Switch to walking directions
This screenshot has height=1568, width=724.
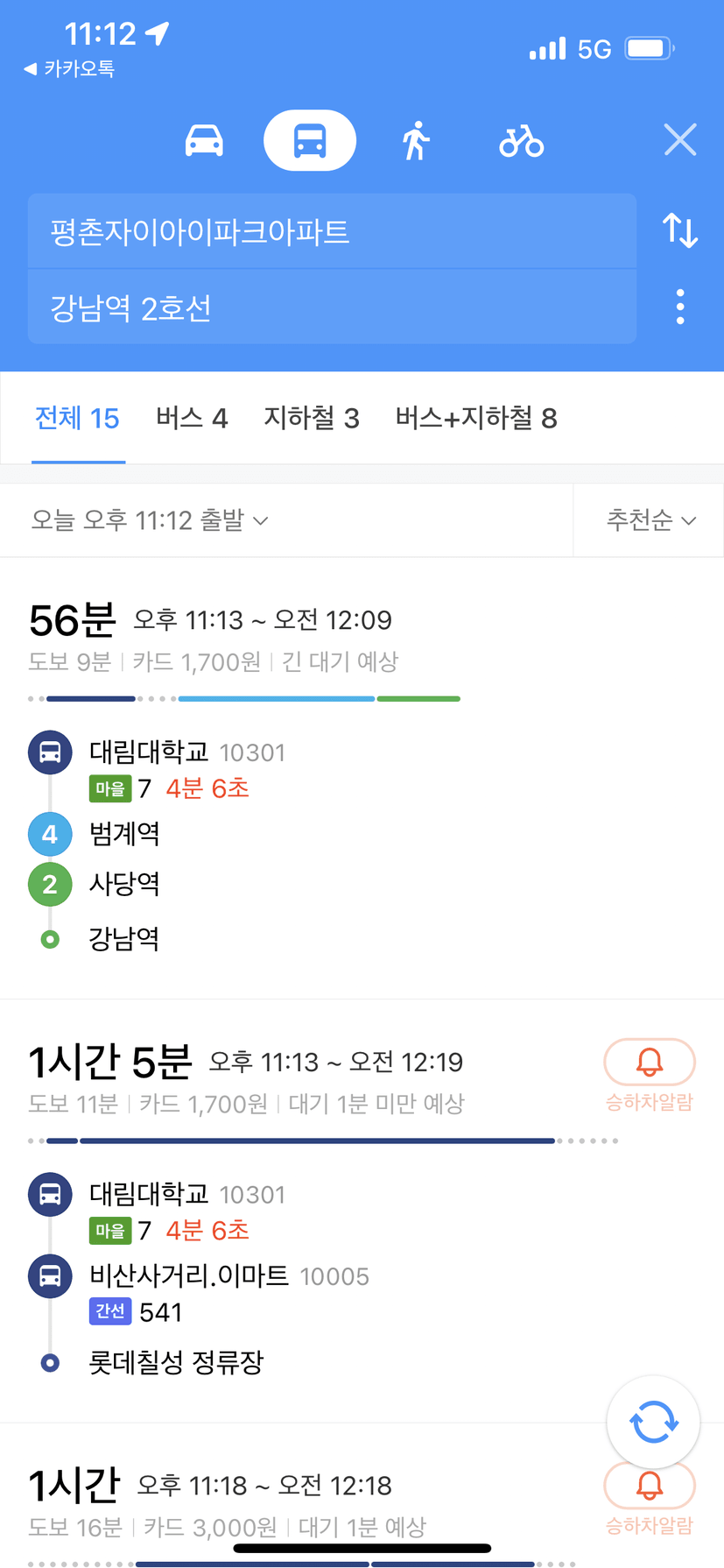416,140
